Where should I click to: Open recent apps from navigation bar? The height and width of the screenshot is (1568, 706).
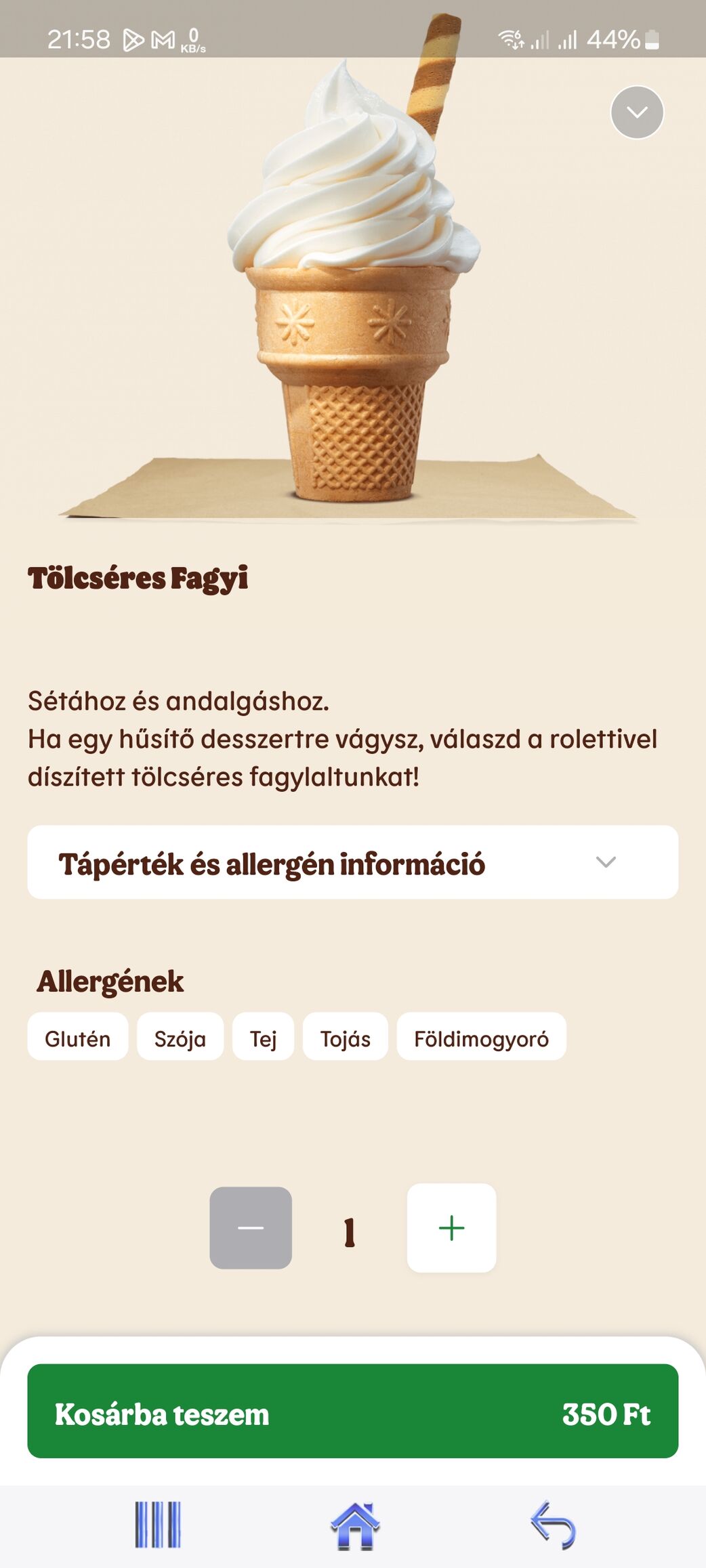[x=158, y=1525]
